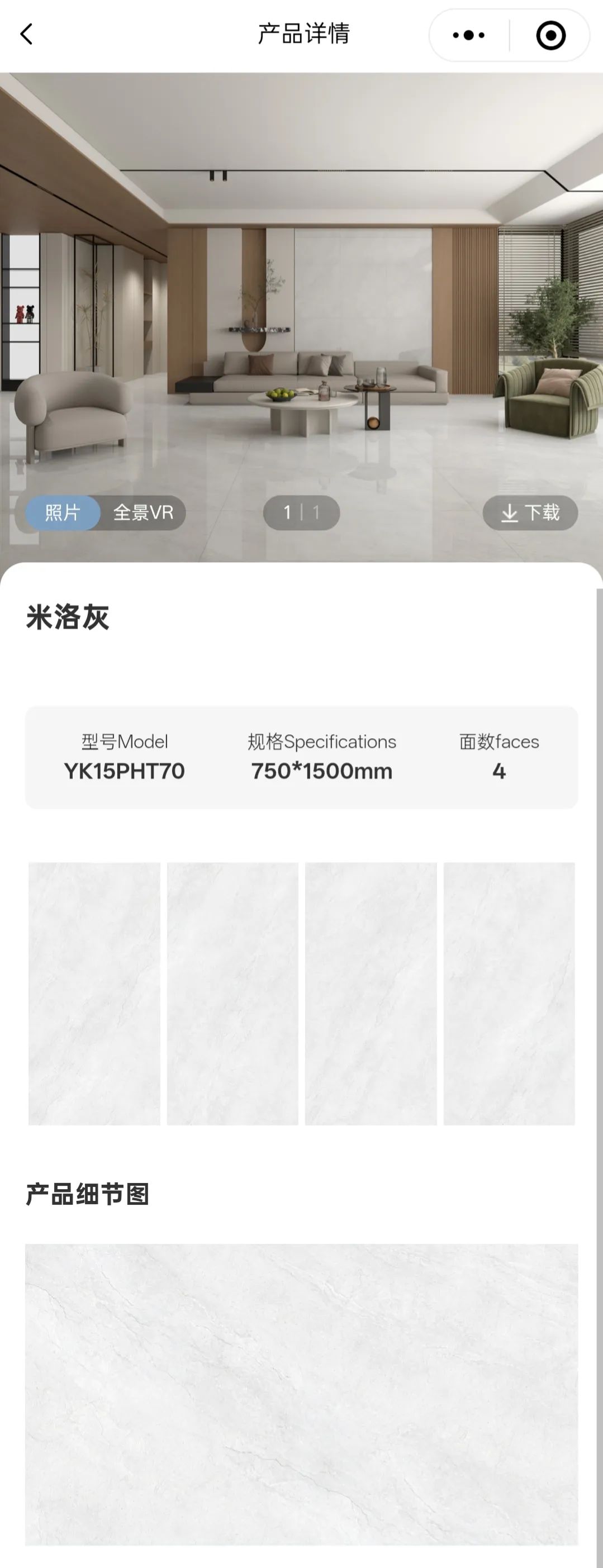Select the 照片 tab

(x=62, y=512)
